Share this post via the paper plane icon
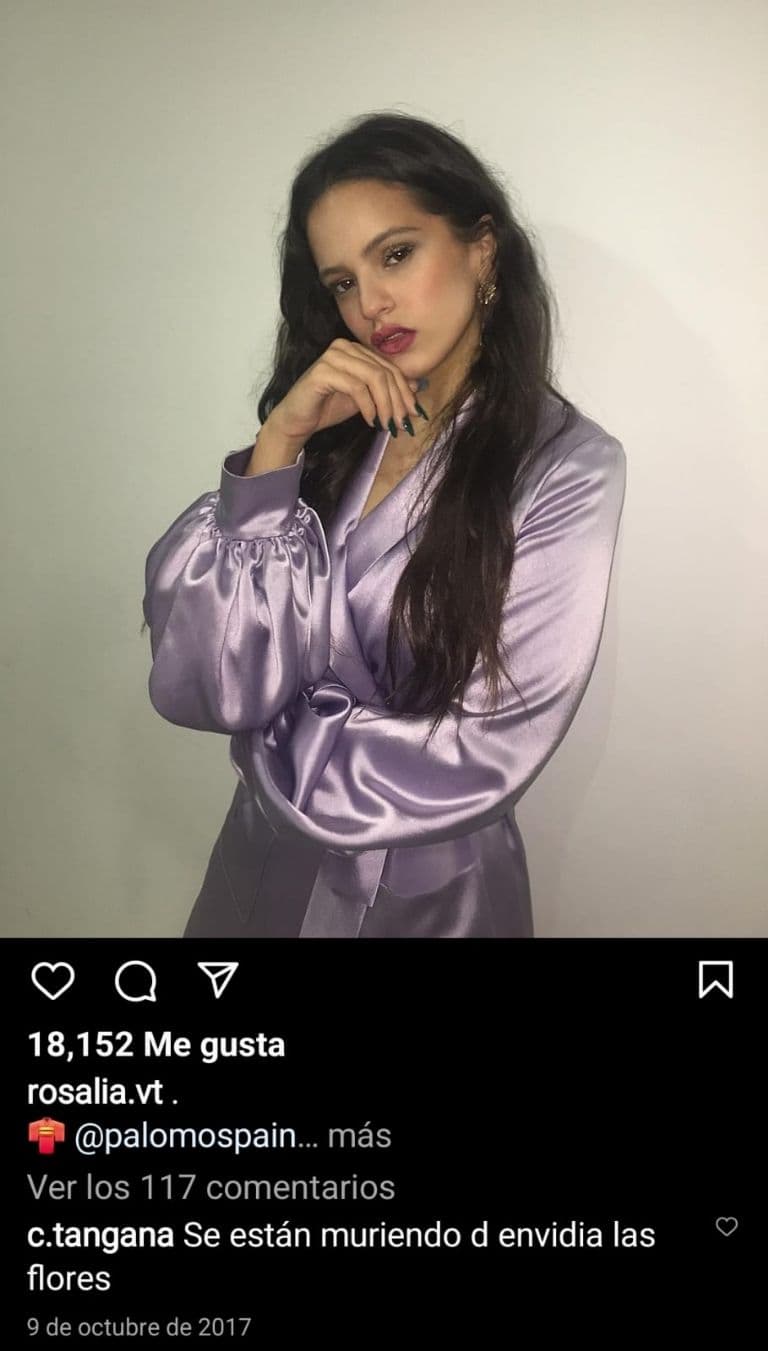The width and height of the screenshot is (768, 1351). (x=217, y=980)
